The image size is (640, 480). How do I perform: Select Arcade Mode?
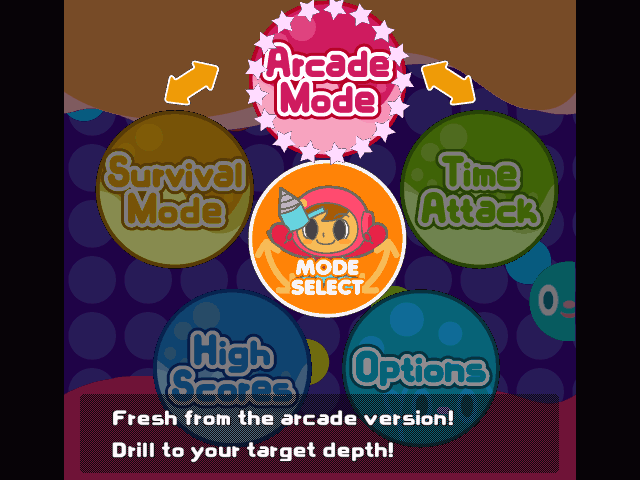328,80
